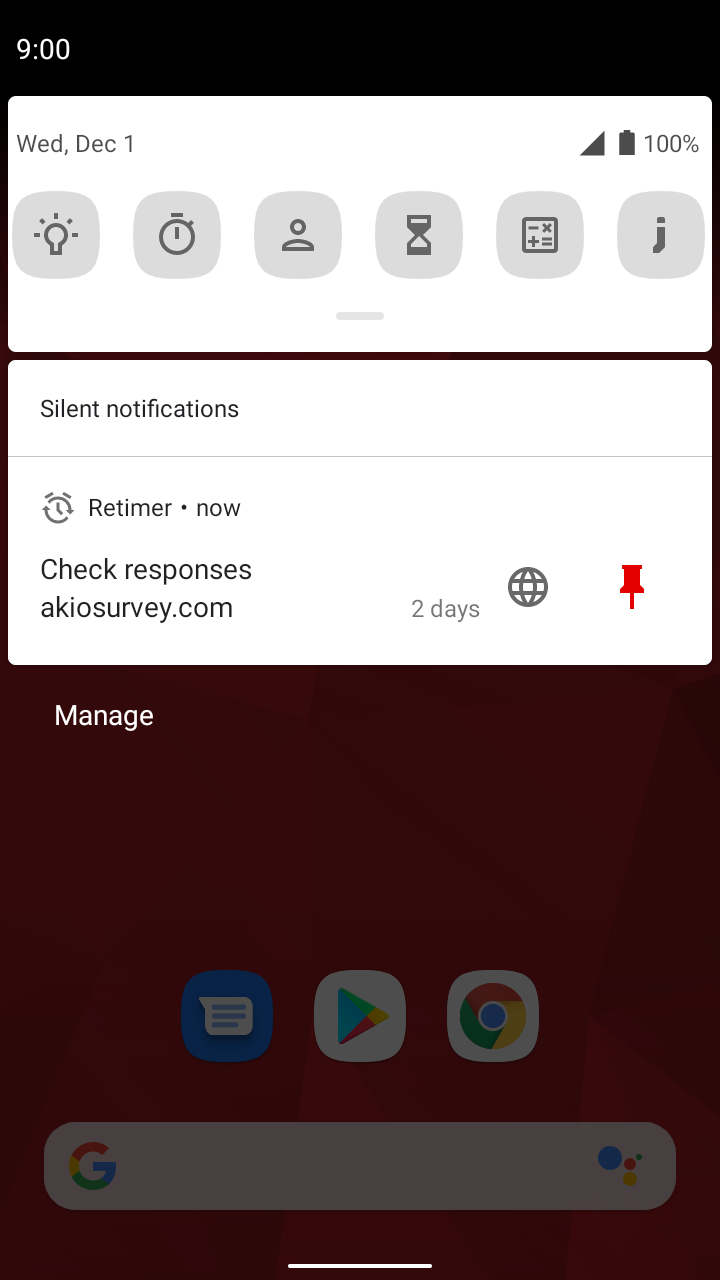Tap the red pin icon on notification
720x1280 pixels.
631,587
